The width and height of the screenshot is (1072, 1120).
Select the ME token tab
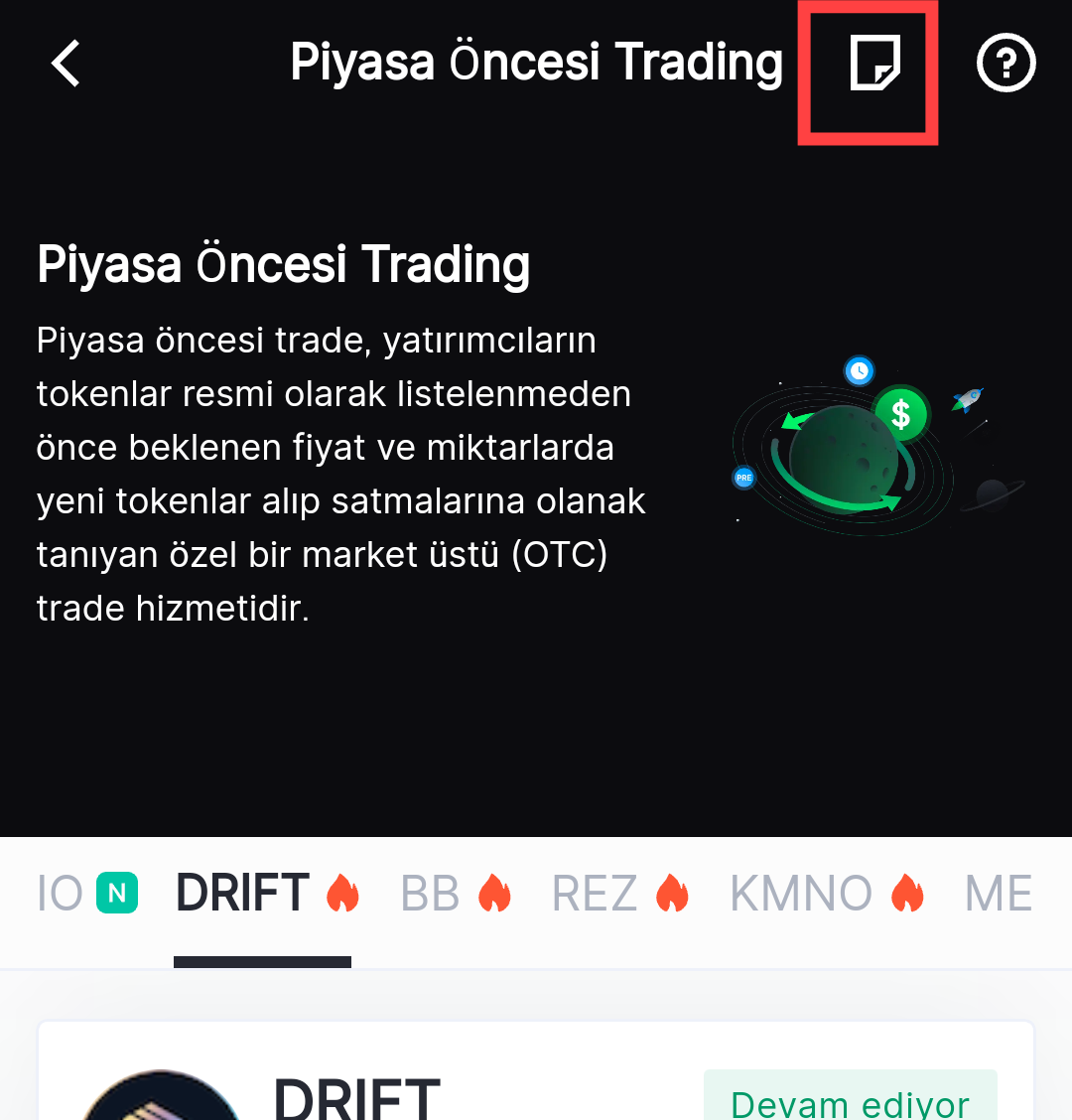pyautogui.click(x=998, y=893)
